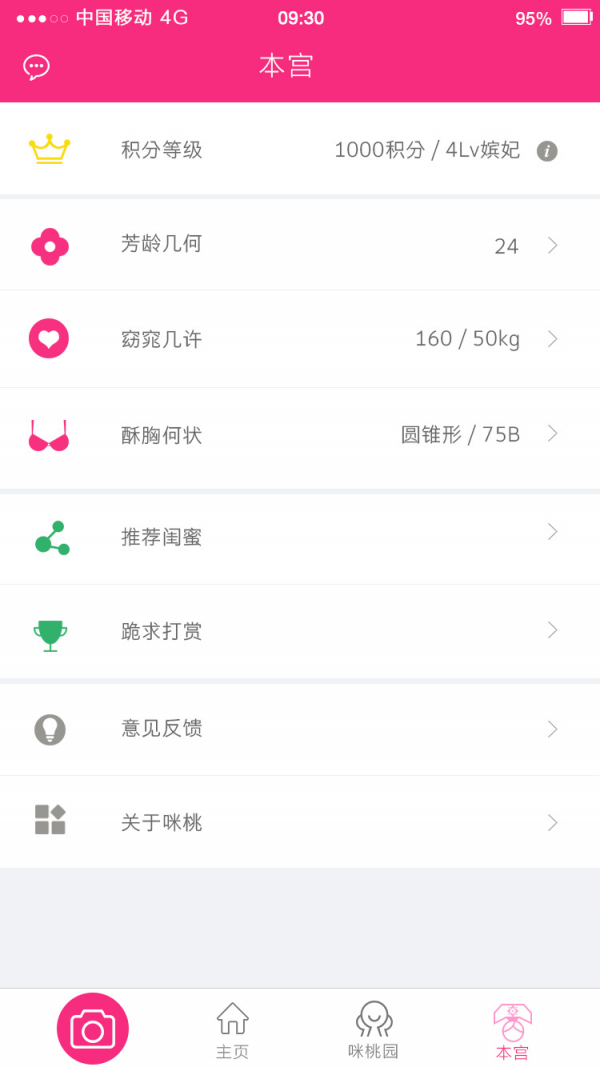Screen dimensions: 600x1067
Task: Switch to the 咪桃园 tab
Action: (374, 1031)
